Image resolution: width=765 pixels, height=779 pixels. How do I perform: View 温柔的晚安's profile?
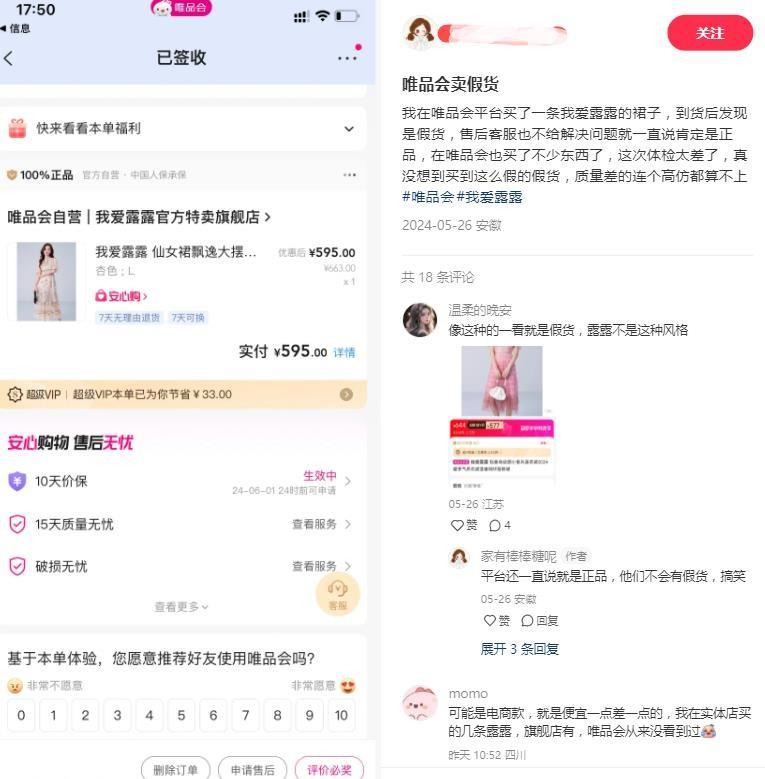[420, 320]
